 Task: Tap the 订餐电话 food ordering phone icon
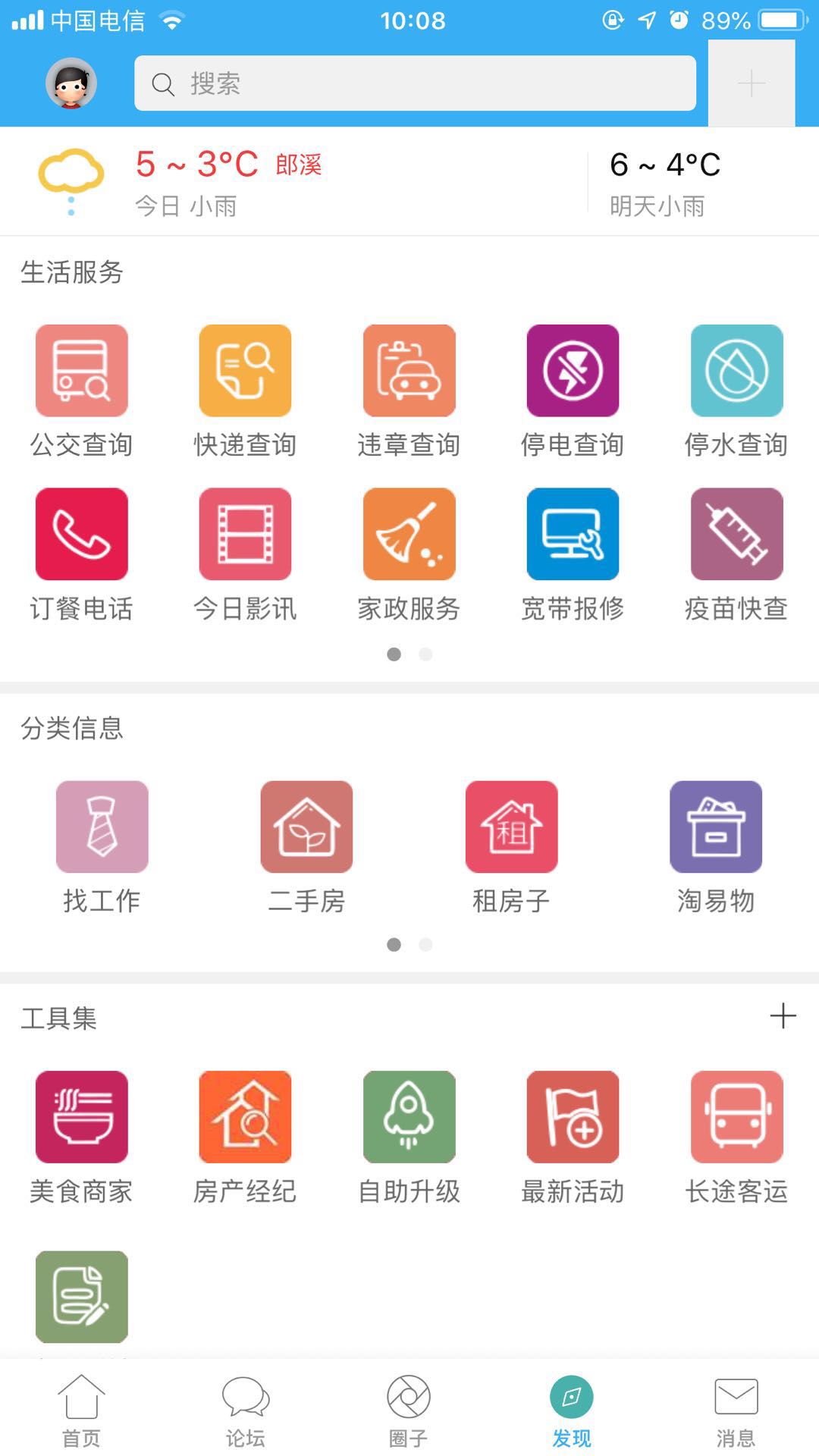click(81, 533)
